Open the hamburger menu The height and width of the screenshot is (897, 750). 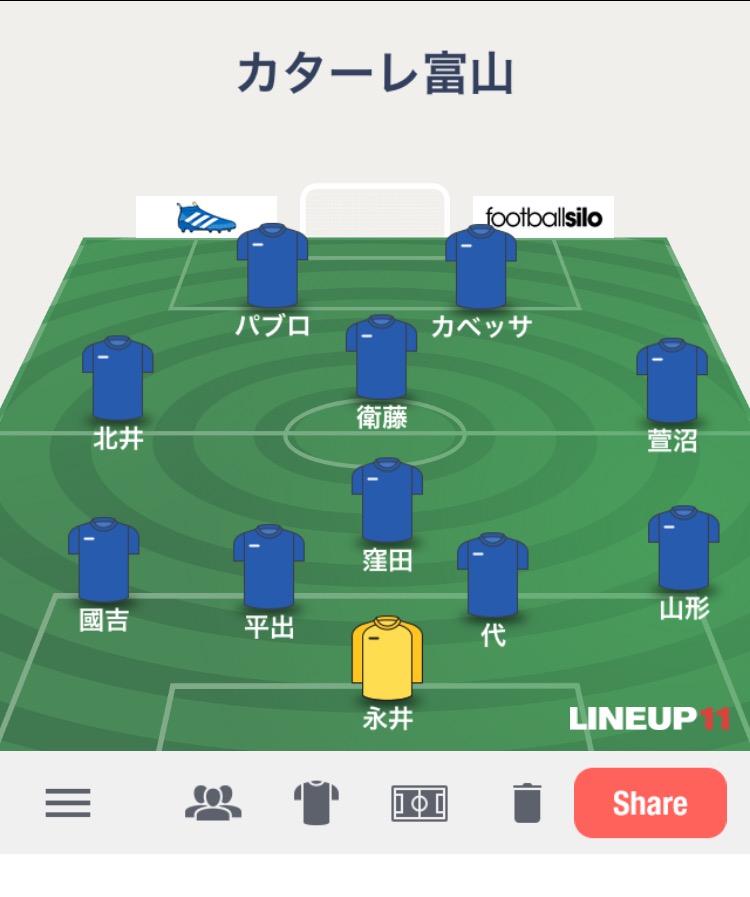tap(68, 802)
